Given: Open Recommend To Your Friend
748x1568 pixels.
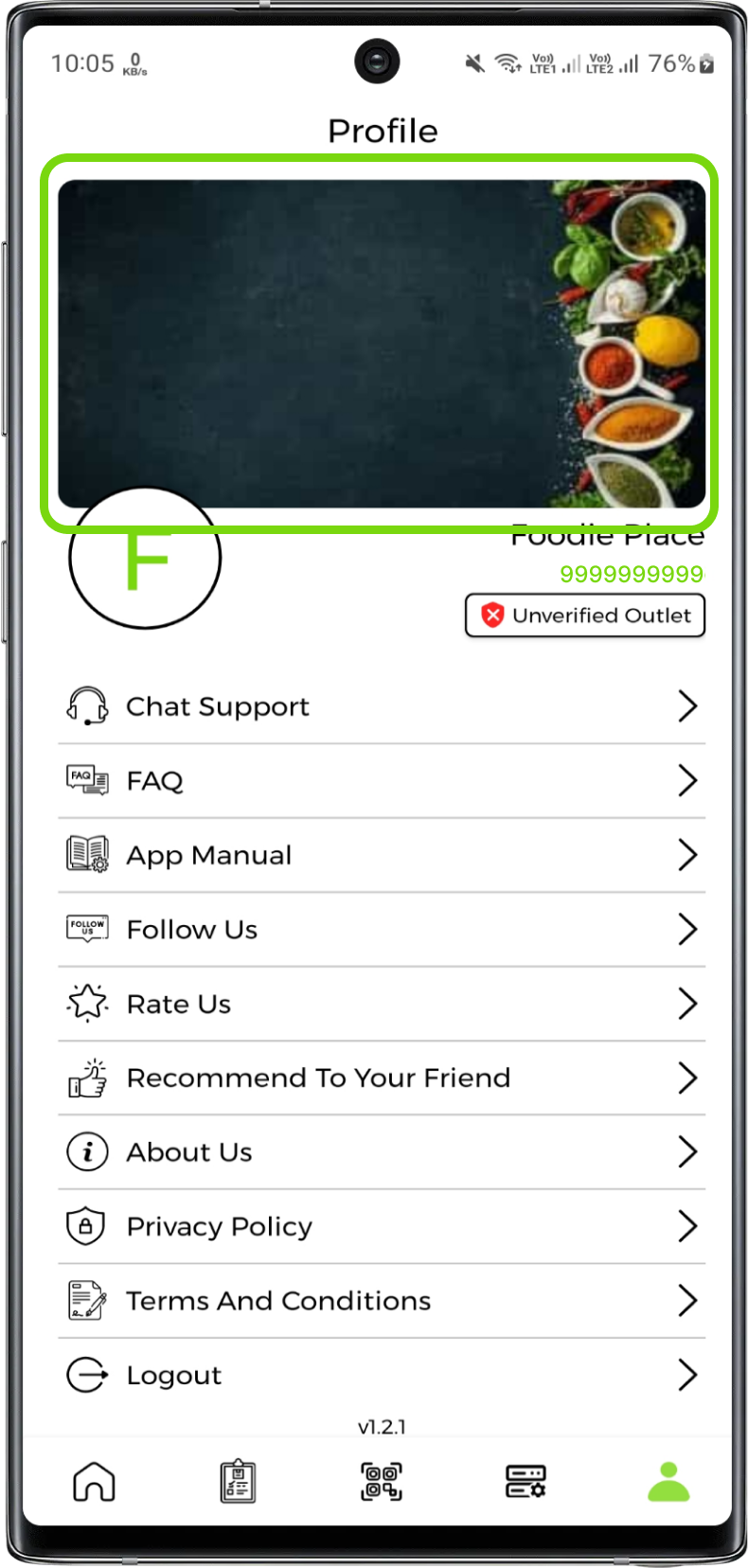Looking at the screenshot, I should coord(381,1078).
